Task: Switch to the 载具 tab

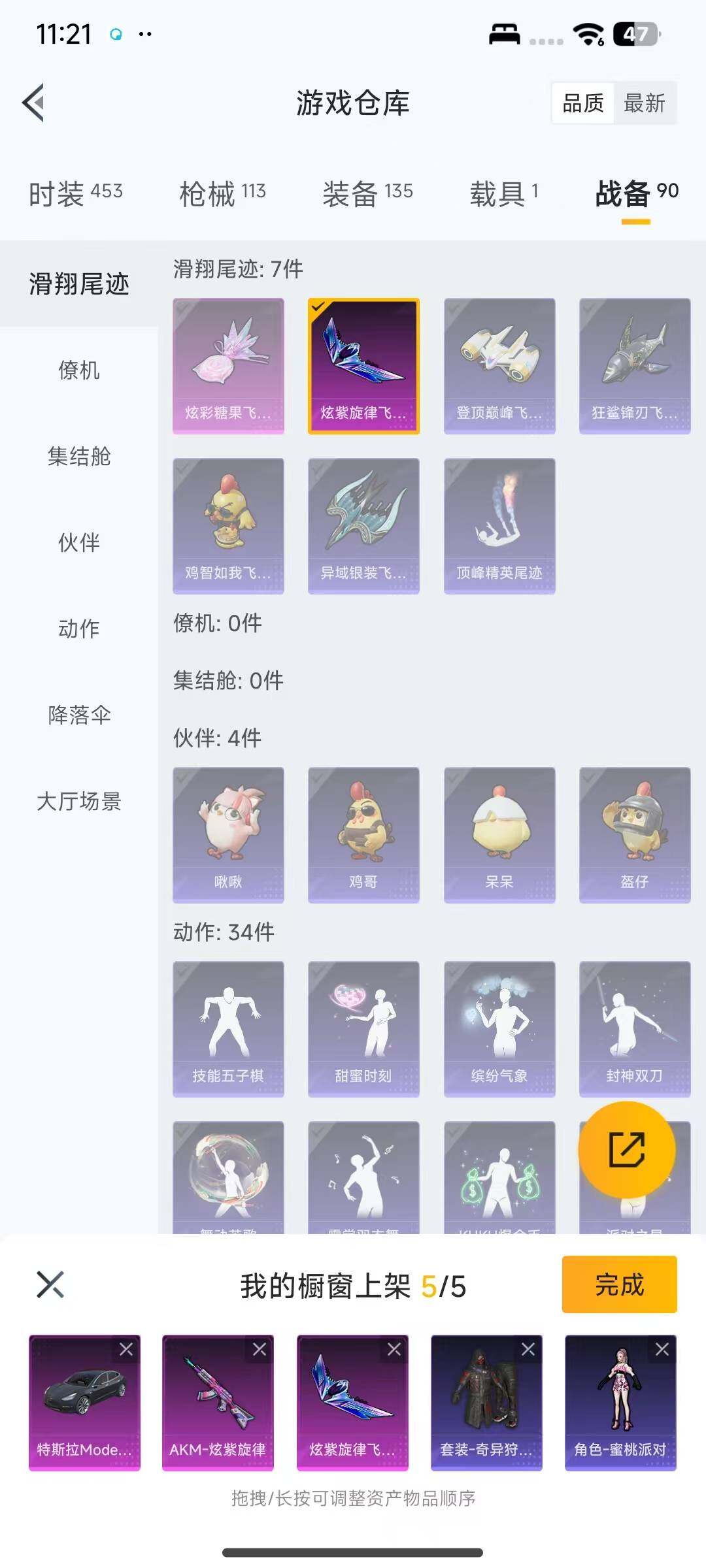Action: tap(502, 193)
